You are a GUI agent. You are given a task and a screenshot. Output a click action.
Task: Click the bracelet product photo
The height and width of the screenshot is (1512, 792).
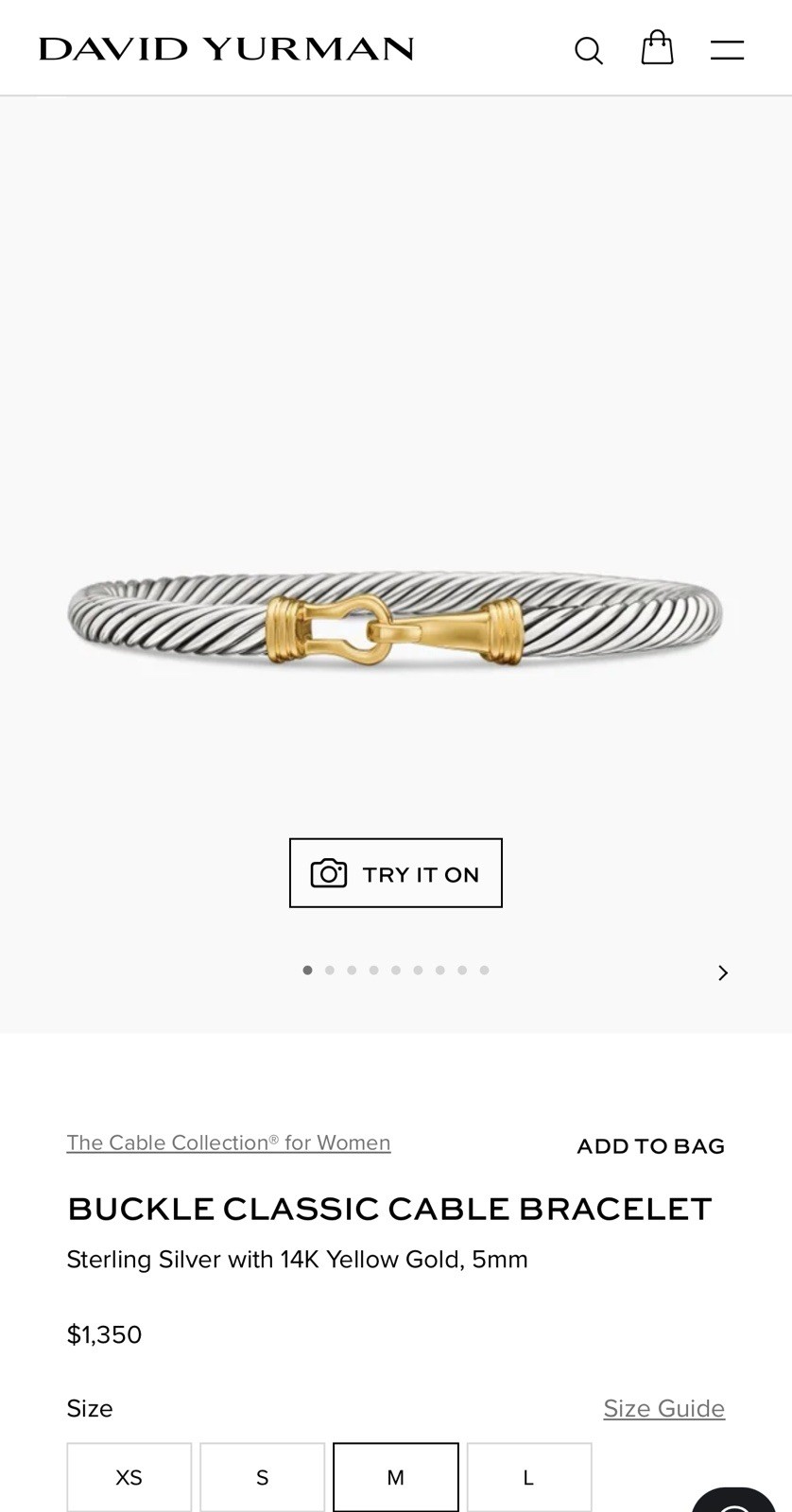396,614
